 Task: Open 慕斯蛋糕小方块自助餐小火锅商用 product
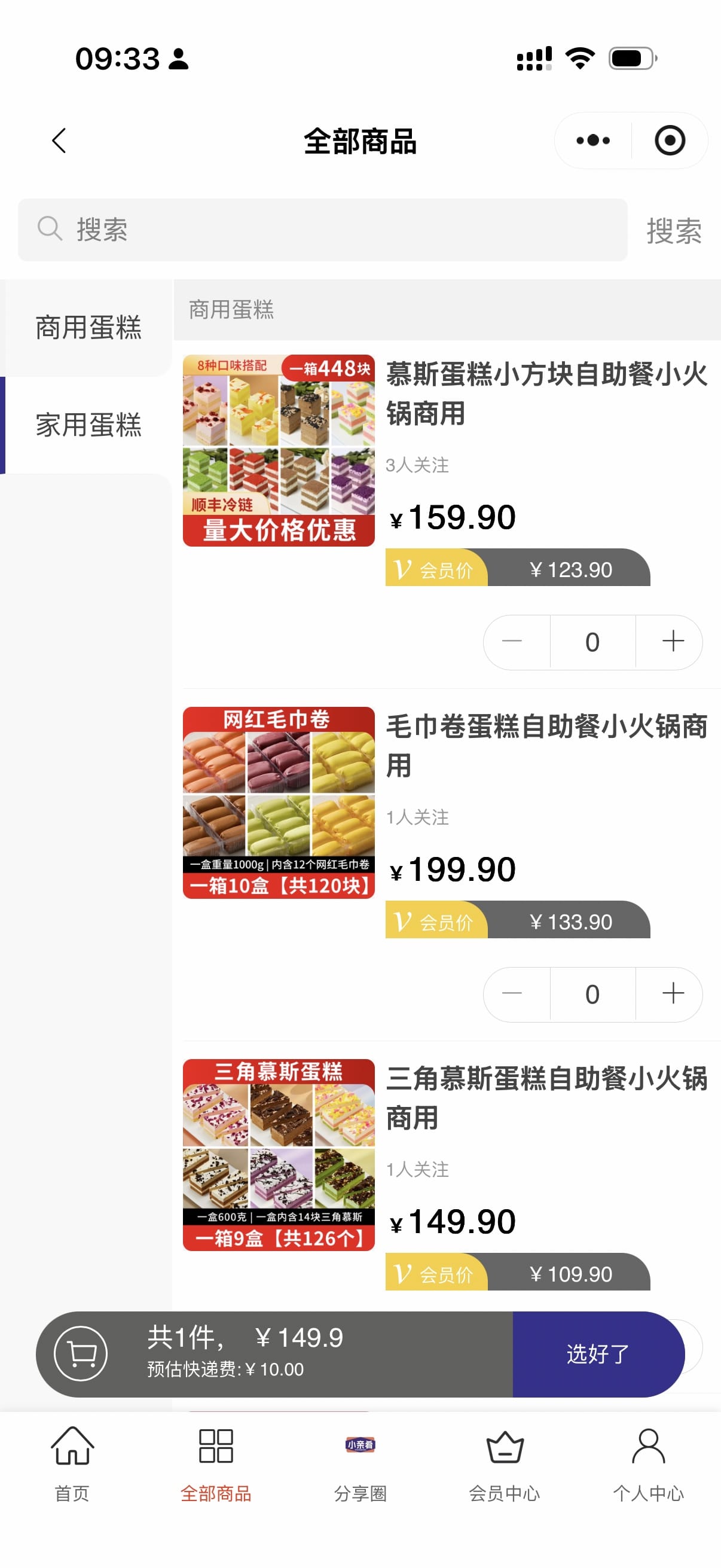click(546, 393)
